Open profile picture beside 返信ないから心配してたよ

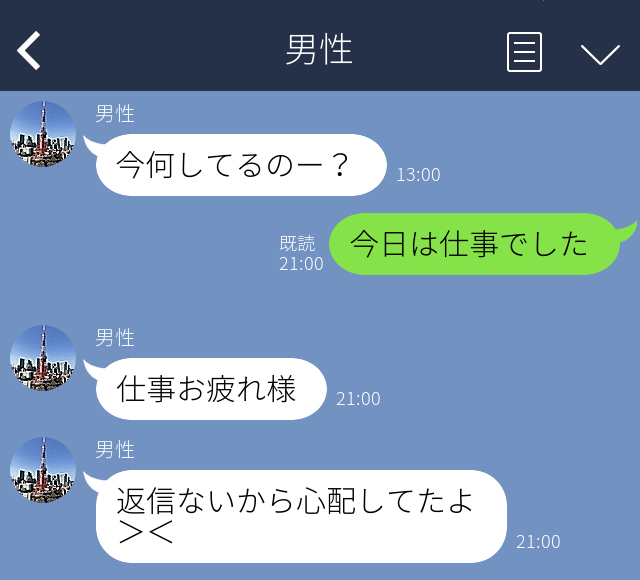click(x=43, y=470)
